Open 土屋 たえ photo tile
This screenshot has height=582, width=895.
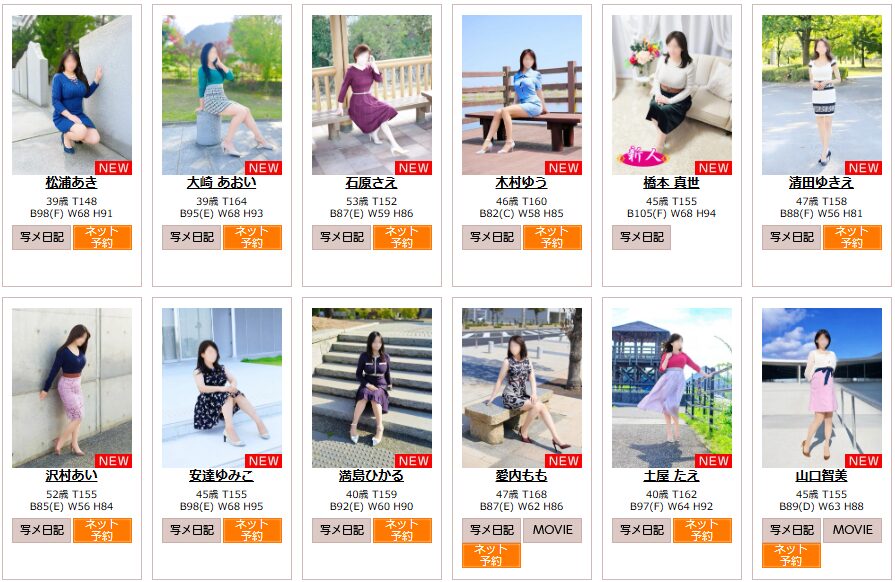[x=671, y=387]
